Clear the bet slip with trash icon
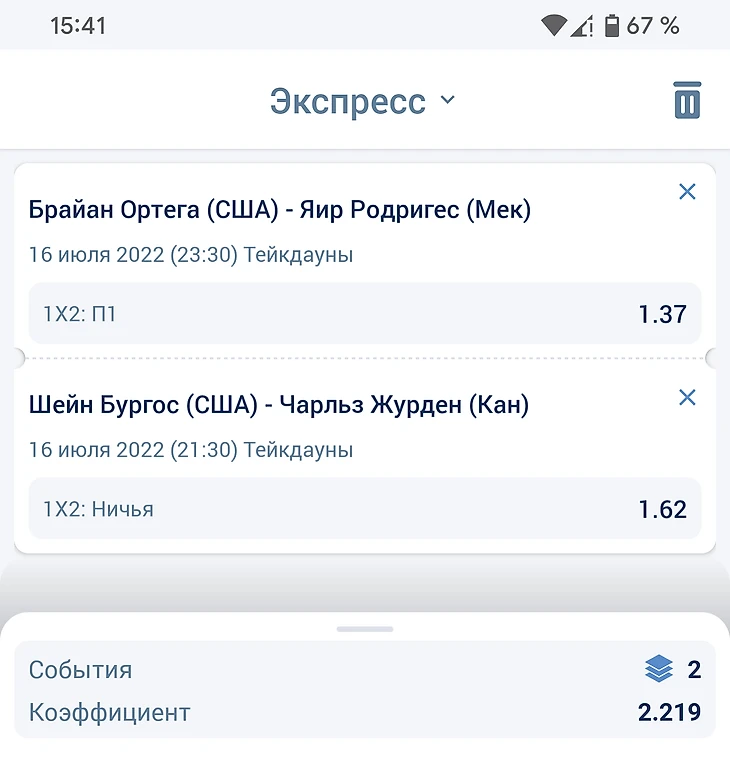This screenshot has height=758, width=730. coord(687,101)
